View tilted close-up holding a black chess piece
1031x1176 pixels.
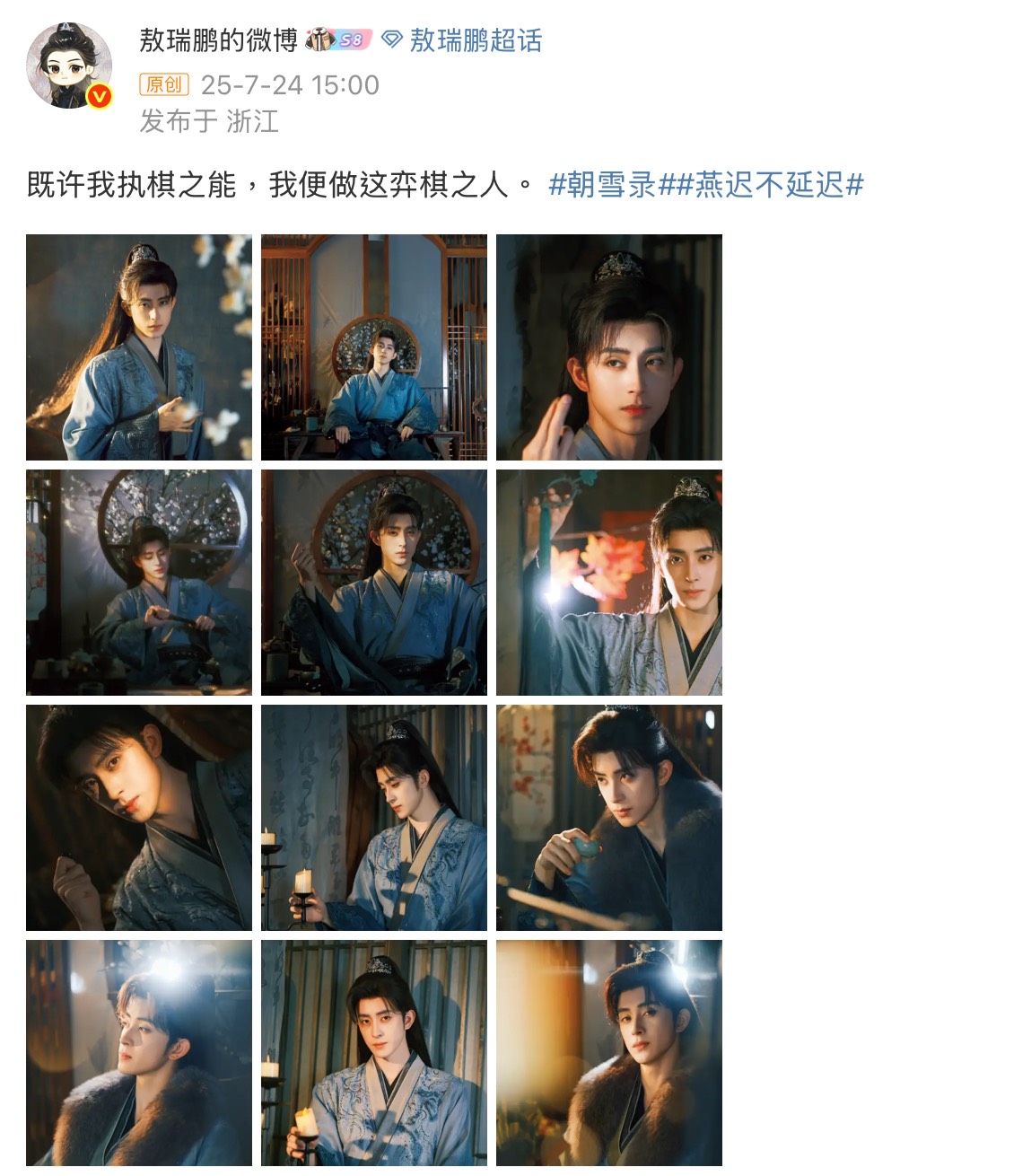tap(139, 818)
